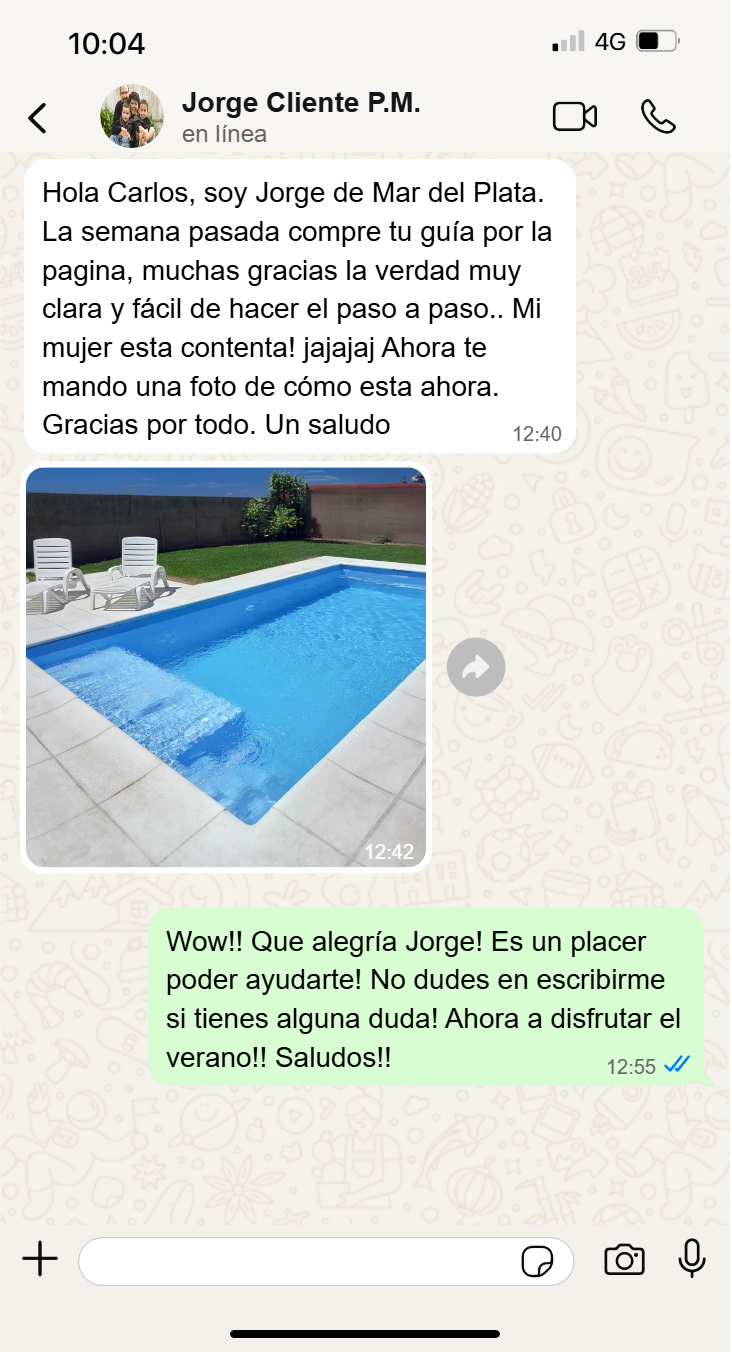Open the camera to take a photo

[x=624, y=1260]
